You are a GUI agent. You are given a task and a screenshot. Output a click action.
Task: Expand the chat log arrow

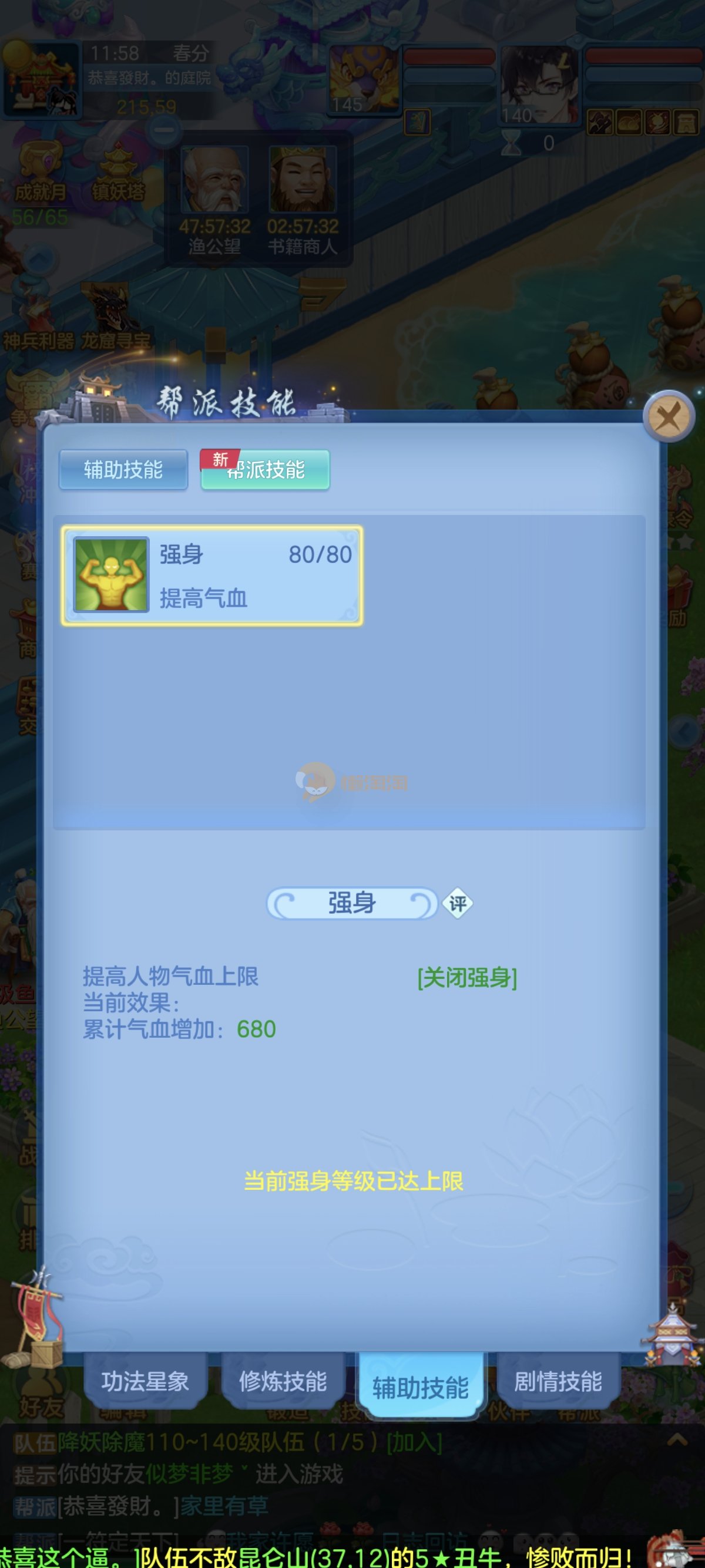pyautogui.click(x=677, y=1440)
